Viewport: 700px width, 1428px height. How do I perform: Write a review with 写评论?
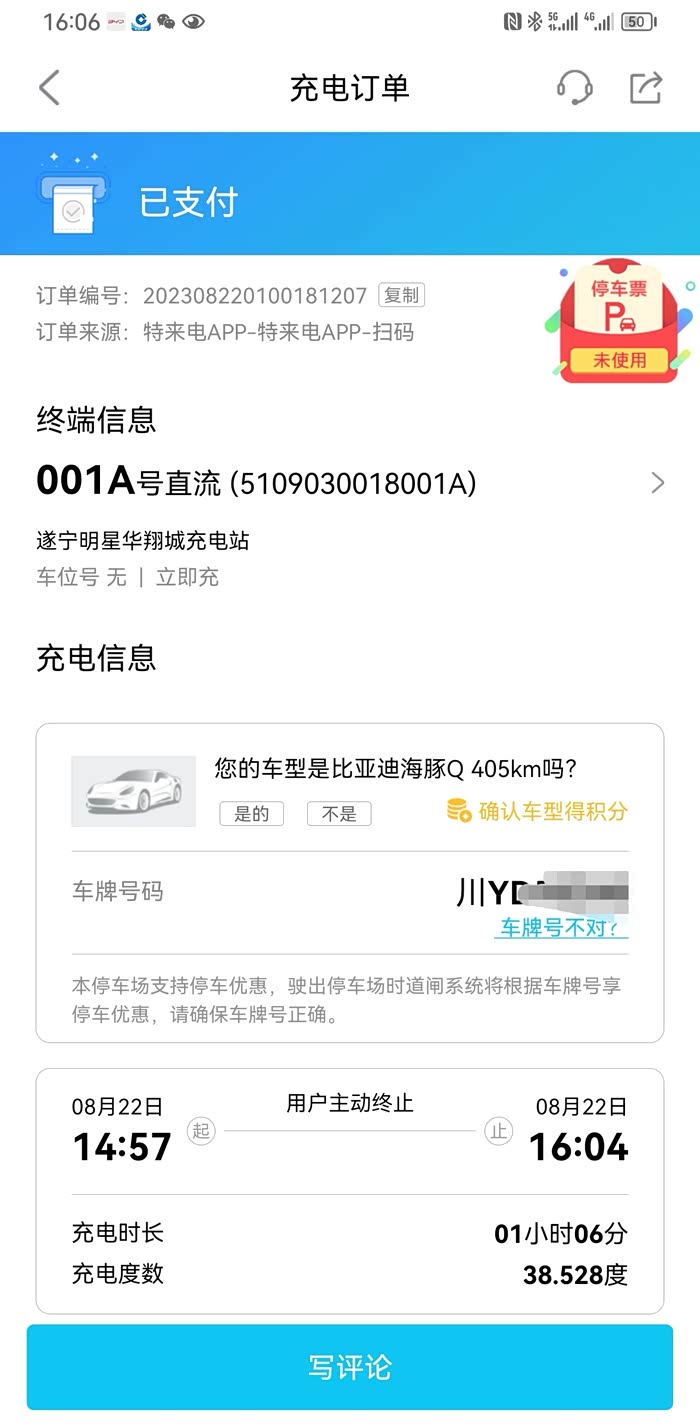(x=350, y=1367)
